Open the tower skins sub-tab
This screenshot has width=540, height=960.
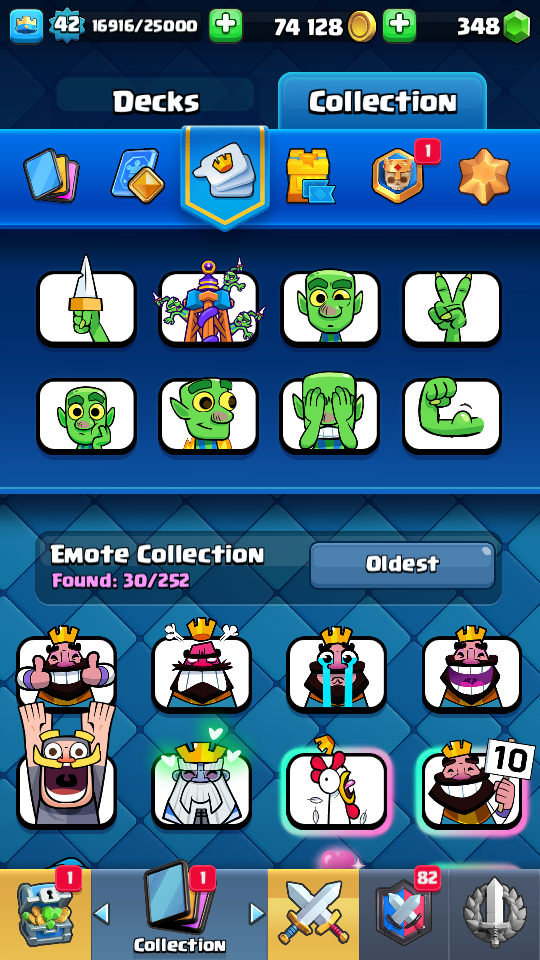click(x=310, y=176)
